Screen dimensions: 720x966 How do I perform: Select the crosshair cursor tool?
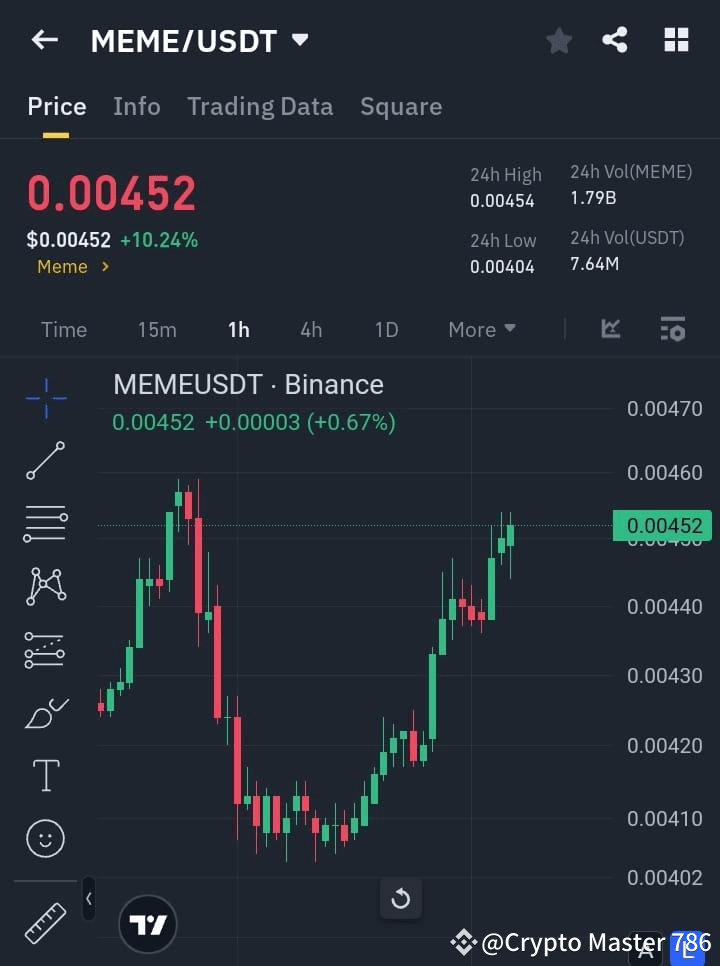coord(45,398)
